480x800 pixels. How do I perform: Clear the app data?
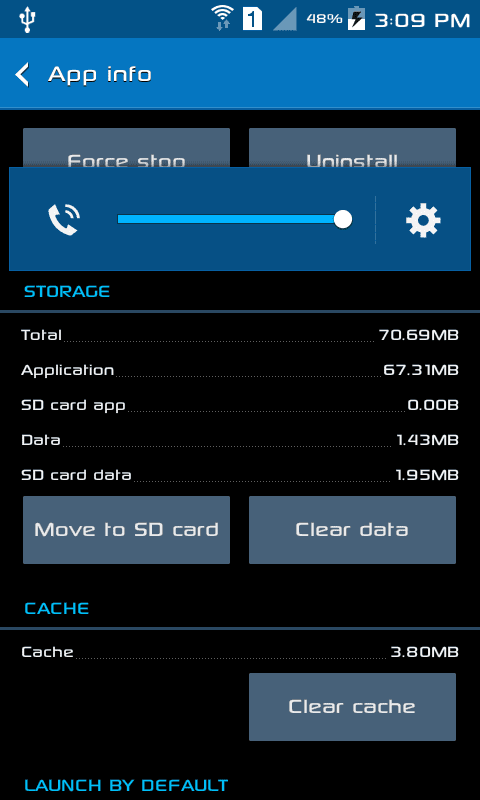click(352, 530)
